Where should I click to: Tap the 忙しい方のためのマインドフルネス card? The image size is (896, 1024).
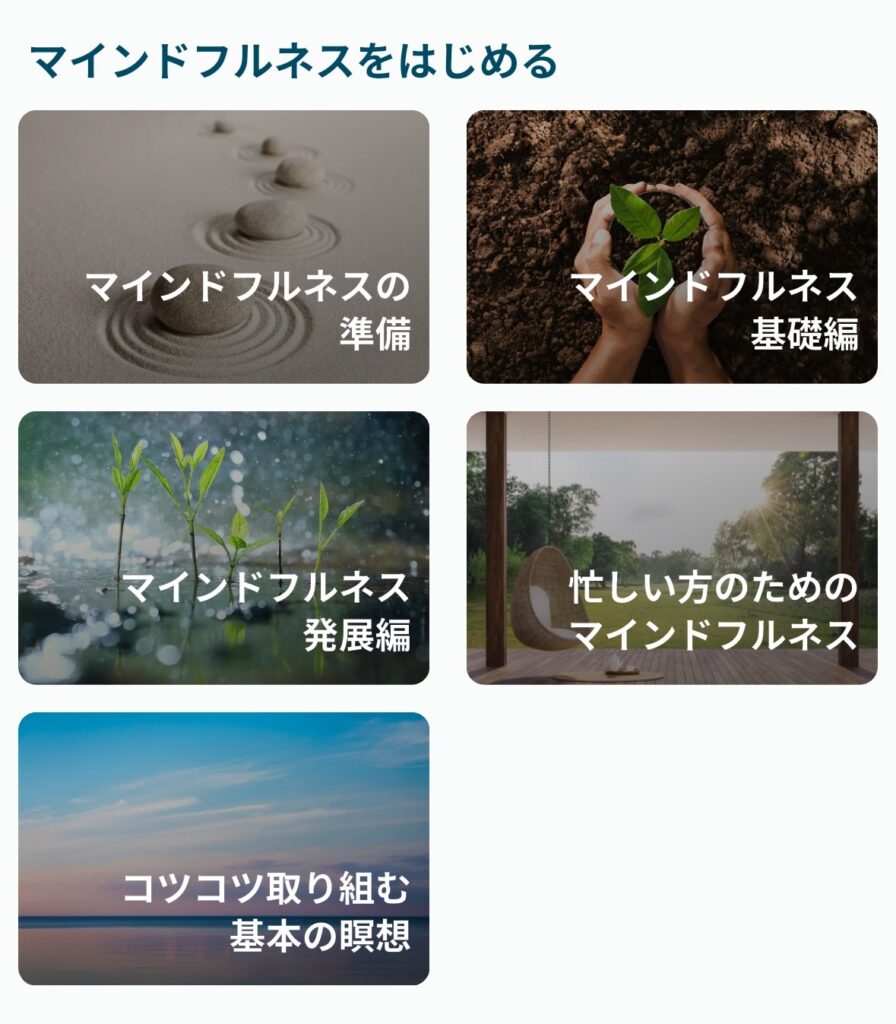(672, 548)
